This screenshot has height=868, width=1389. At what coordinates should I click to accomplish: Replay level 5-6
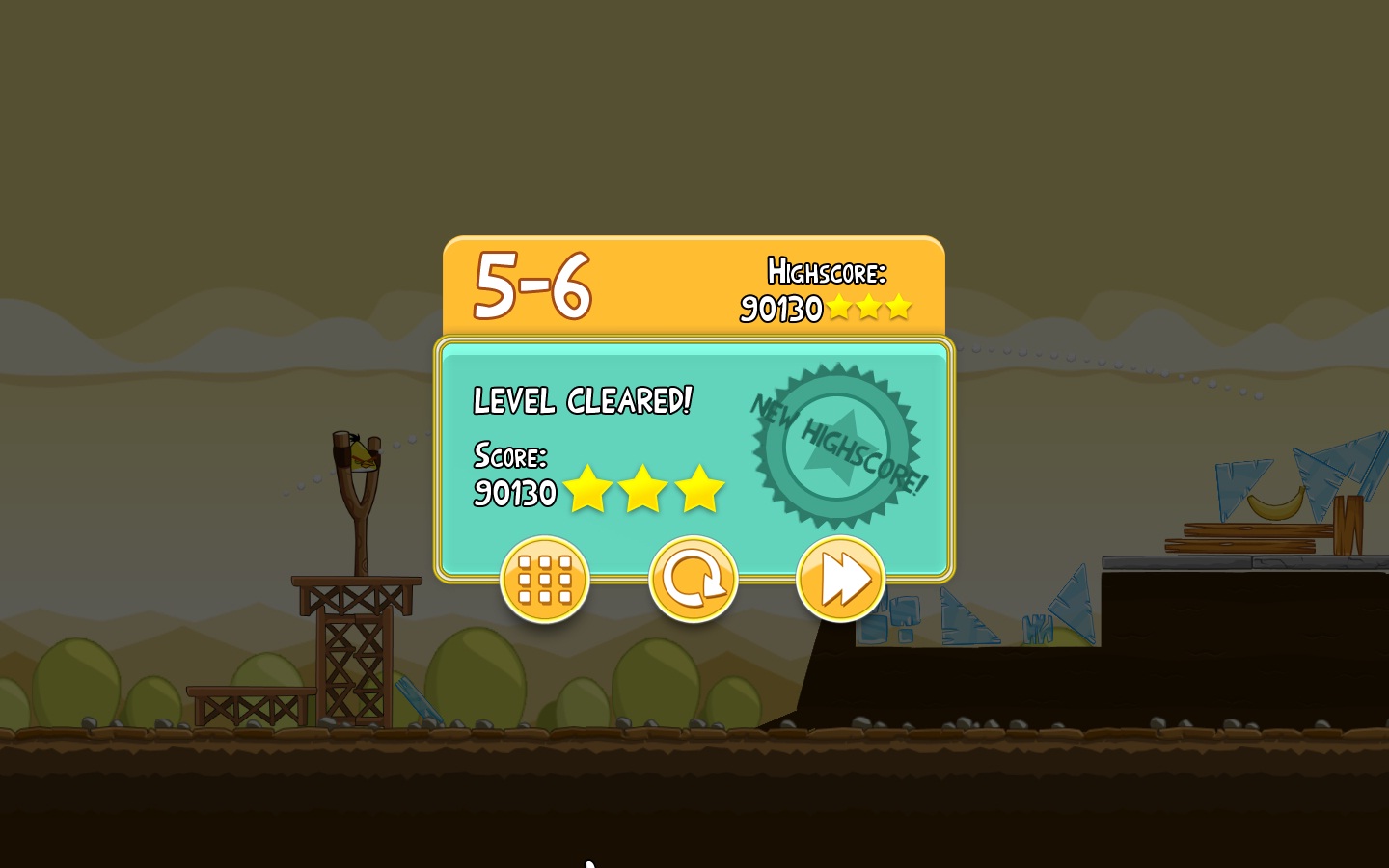click(693, 579)
